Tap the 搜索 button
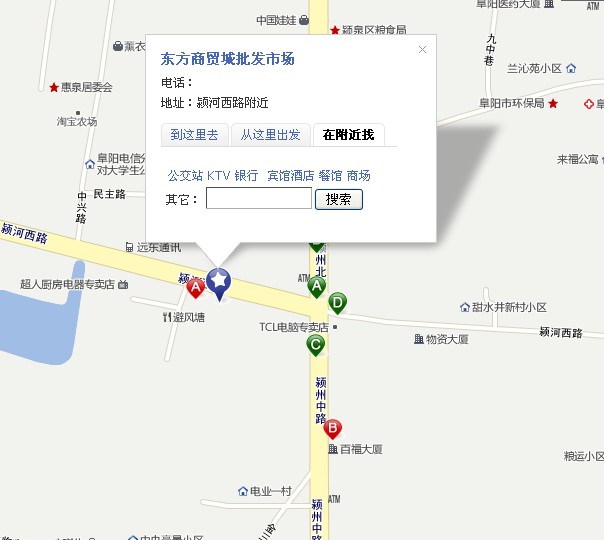Viewport: 604px width, 540px height. coord(339,199)
